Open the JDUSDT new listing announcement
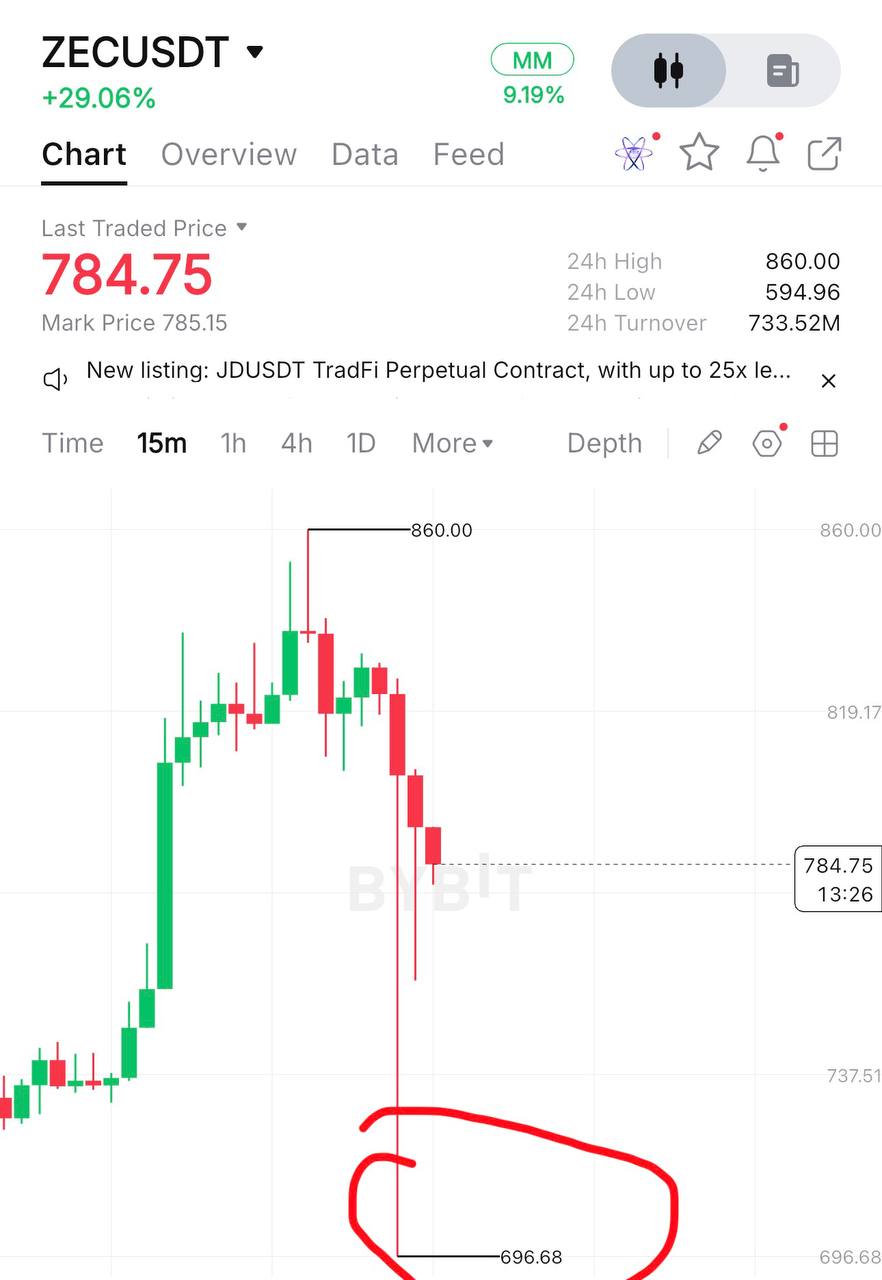 (439, 371)
